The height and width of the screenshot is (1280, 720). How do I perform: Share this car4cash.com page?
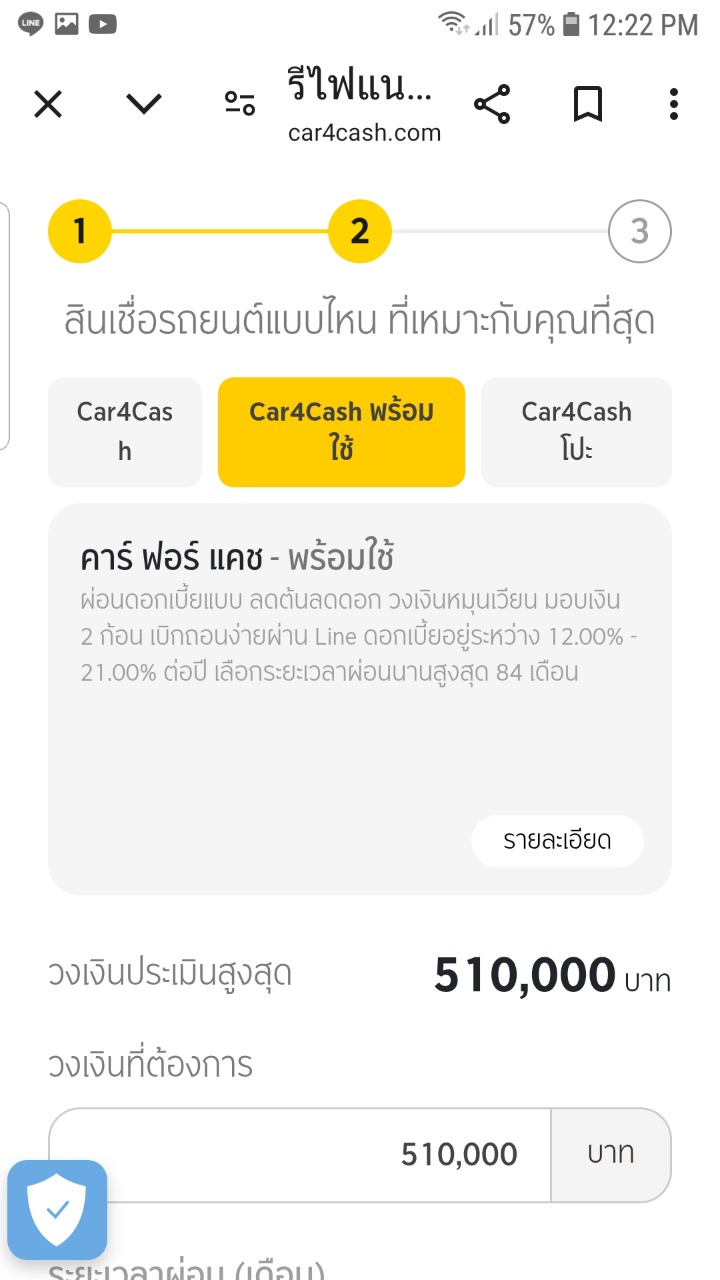pyautogui.click(x=491, y=104)
